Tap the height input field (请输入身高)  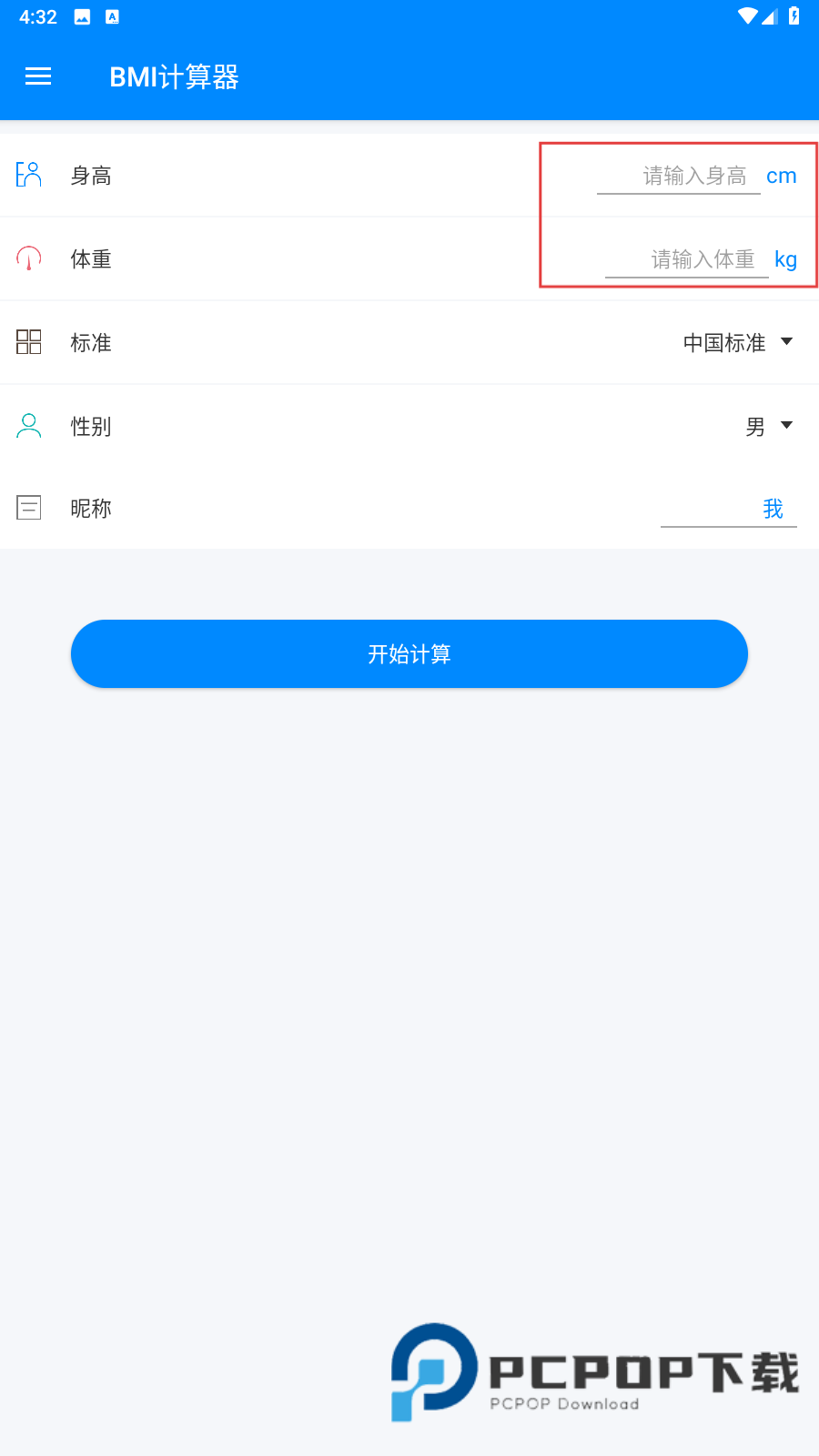679,176
